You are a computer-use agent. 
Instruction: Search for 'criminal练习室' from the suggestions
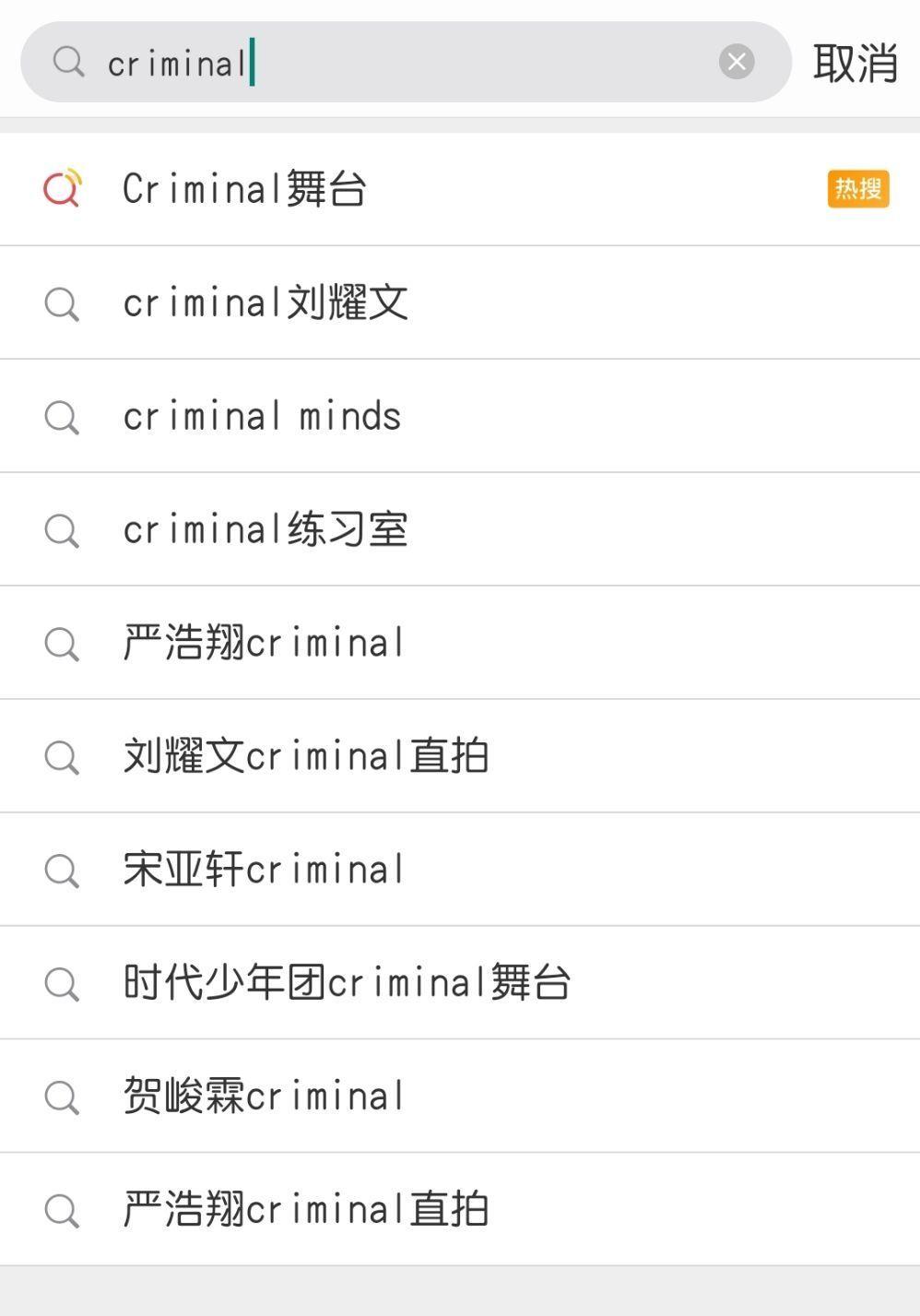tap(265, 530)
